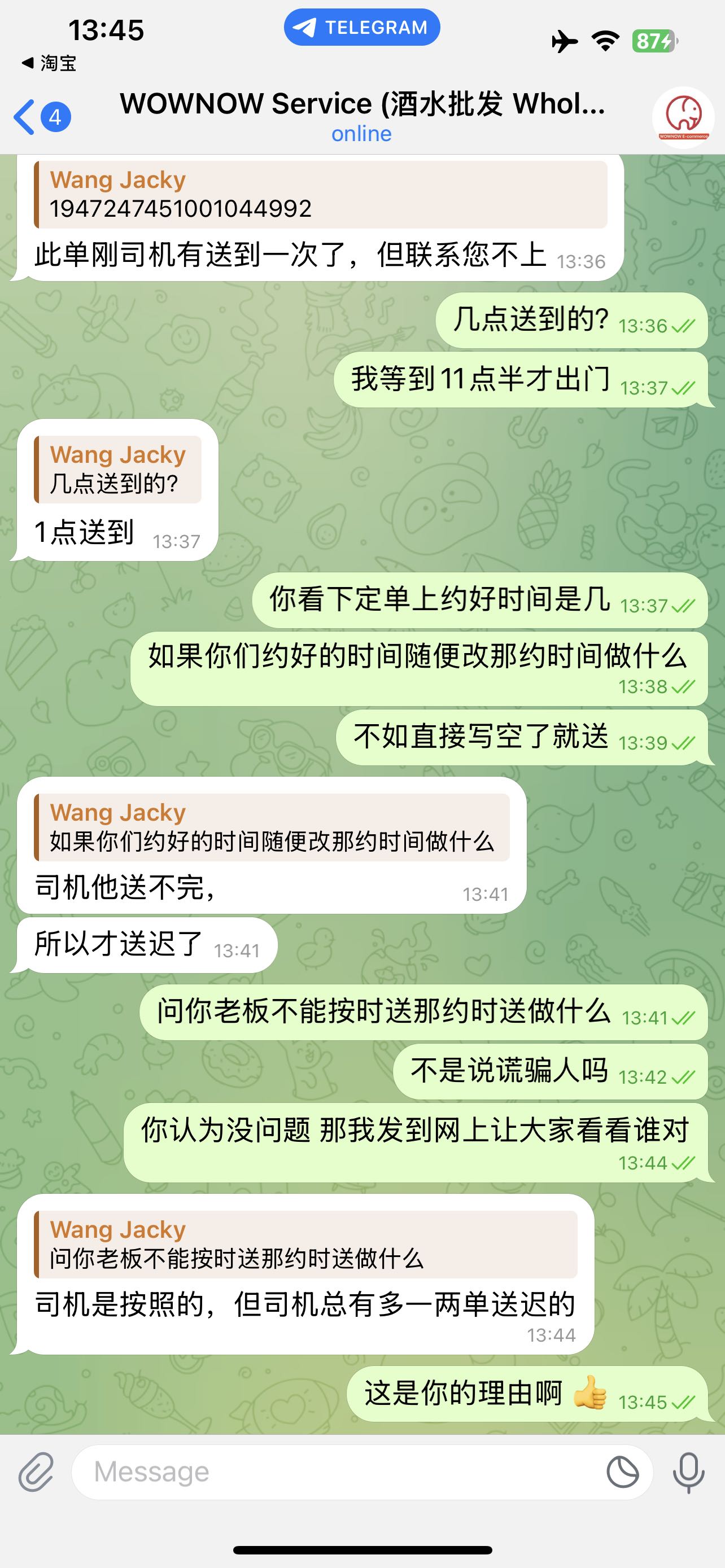Viewport: 725px width, 1568px height.
Task: Open the sticker panel icon
Action: 622,1473
